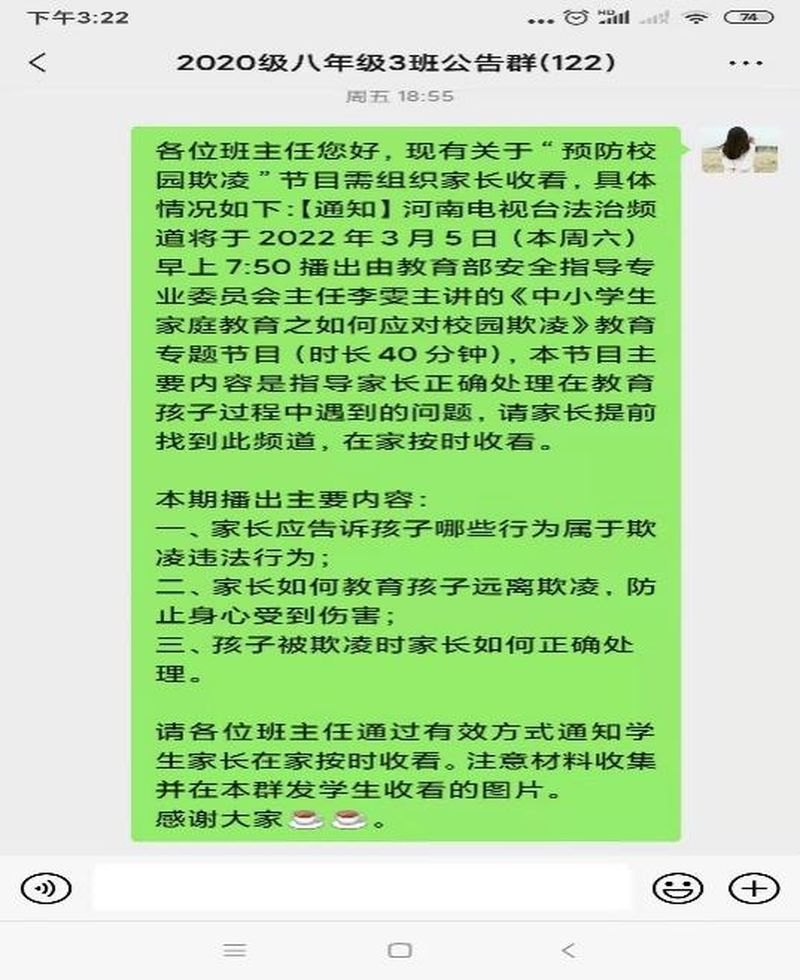Go back from the group chat
This screenshot has height=980, width=800.
(37, 63)
